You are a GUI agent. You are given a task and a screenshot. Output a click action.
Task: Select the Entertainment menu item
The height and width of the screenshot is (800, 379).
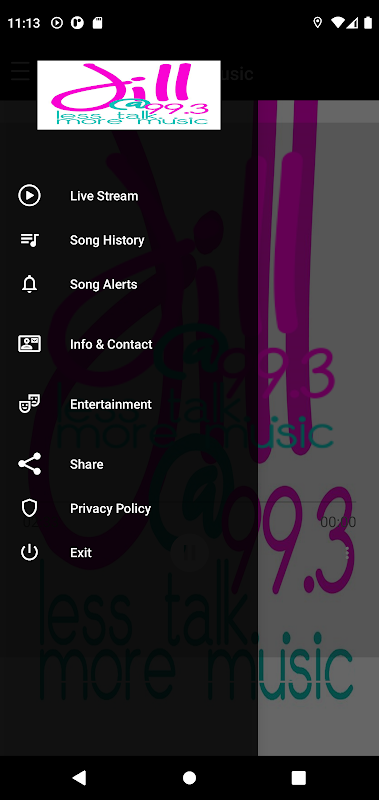[129, 404]
